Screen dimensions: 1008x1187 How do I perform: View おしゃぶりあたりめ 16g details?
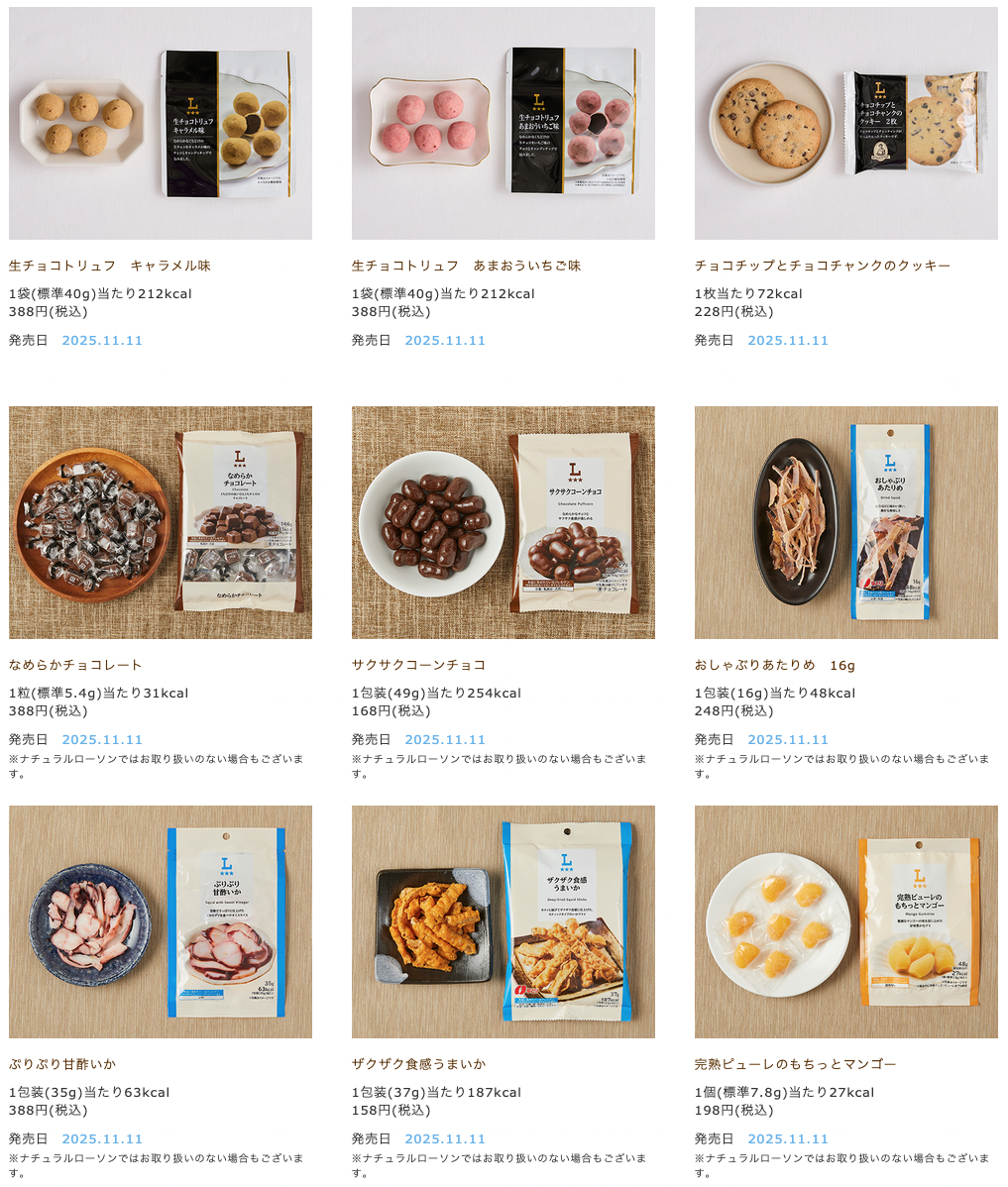click(x=774, y=665)
